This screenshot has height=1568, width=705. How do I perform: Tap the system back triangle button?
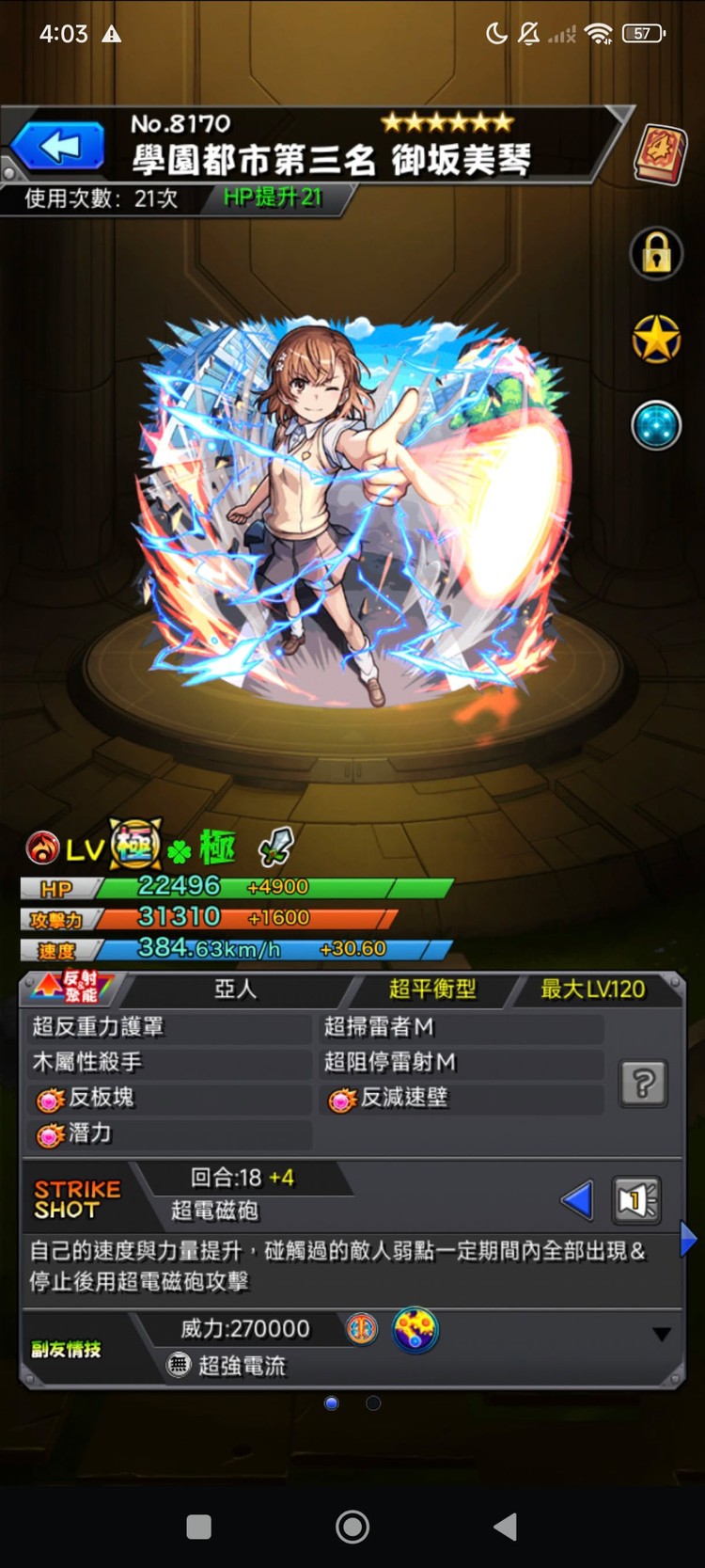(506, 1526)
